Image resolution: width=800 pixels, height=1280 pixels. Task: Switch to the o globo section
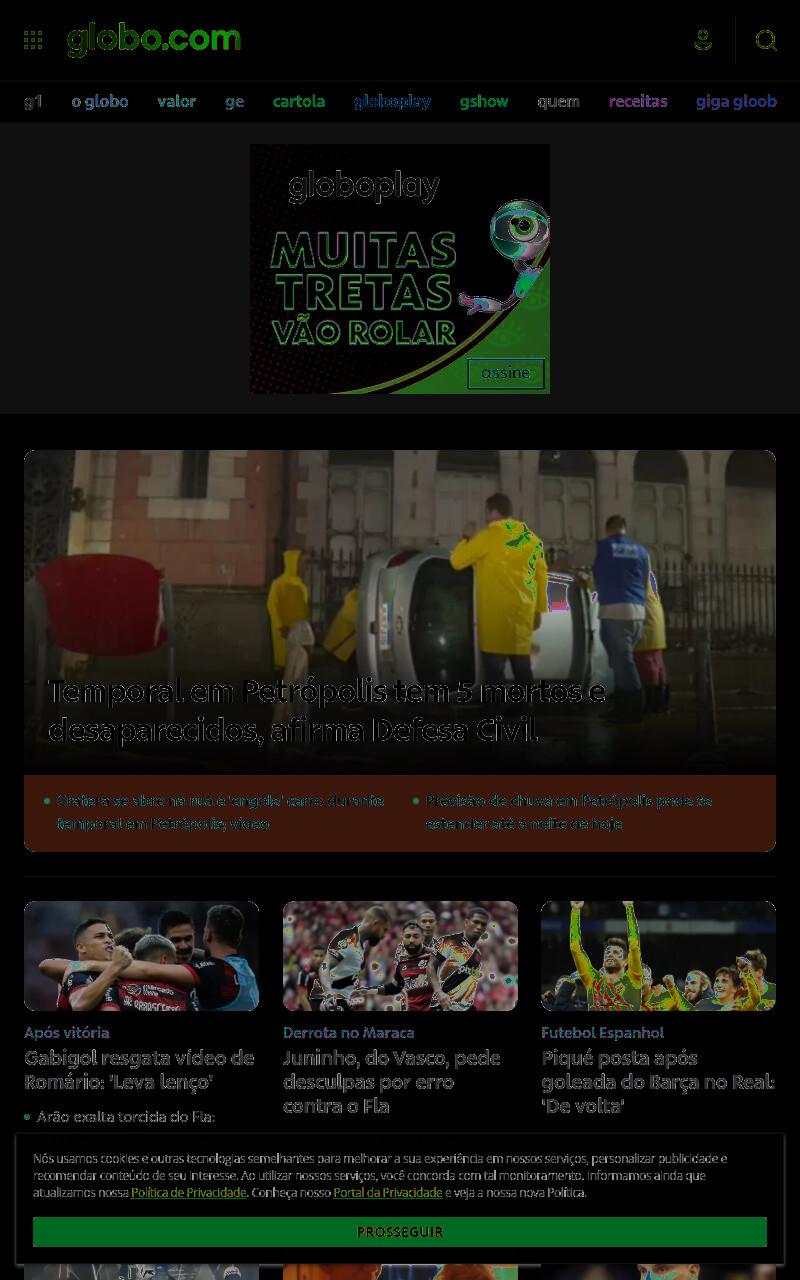tap(100, 101)
